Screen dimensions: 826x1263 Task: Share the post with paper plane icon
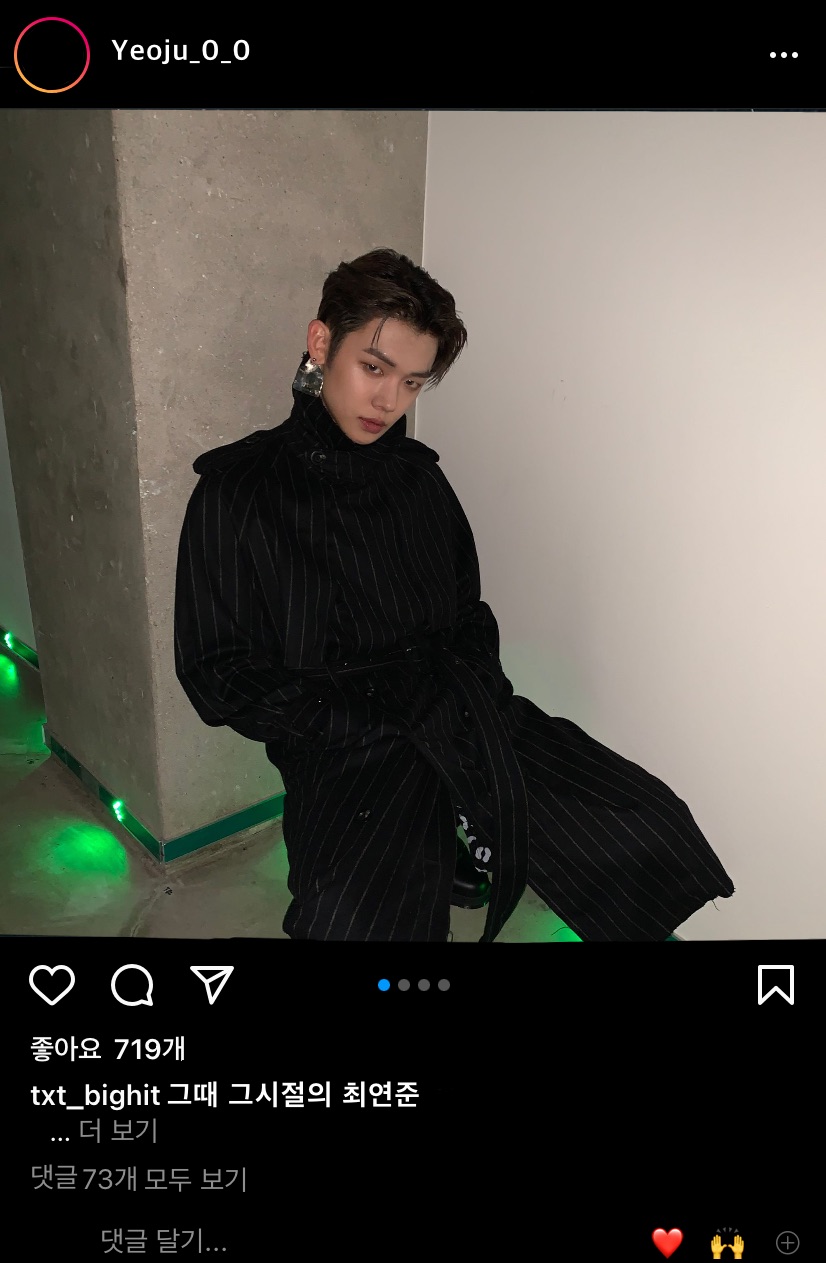[212, 985]
